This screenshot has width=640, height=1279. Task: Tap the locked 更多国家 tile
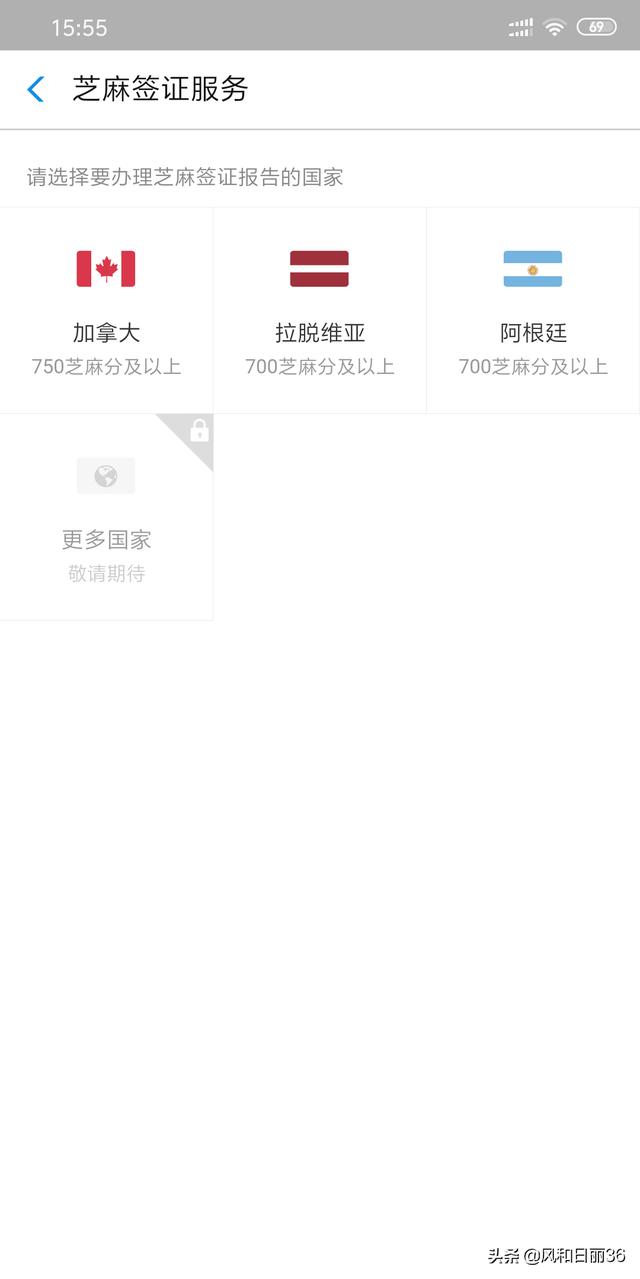point(106,518)
